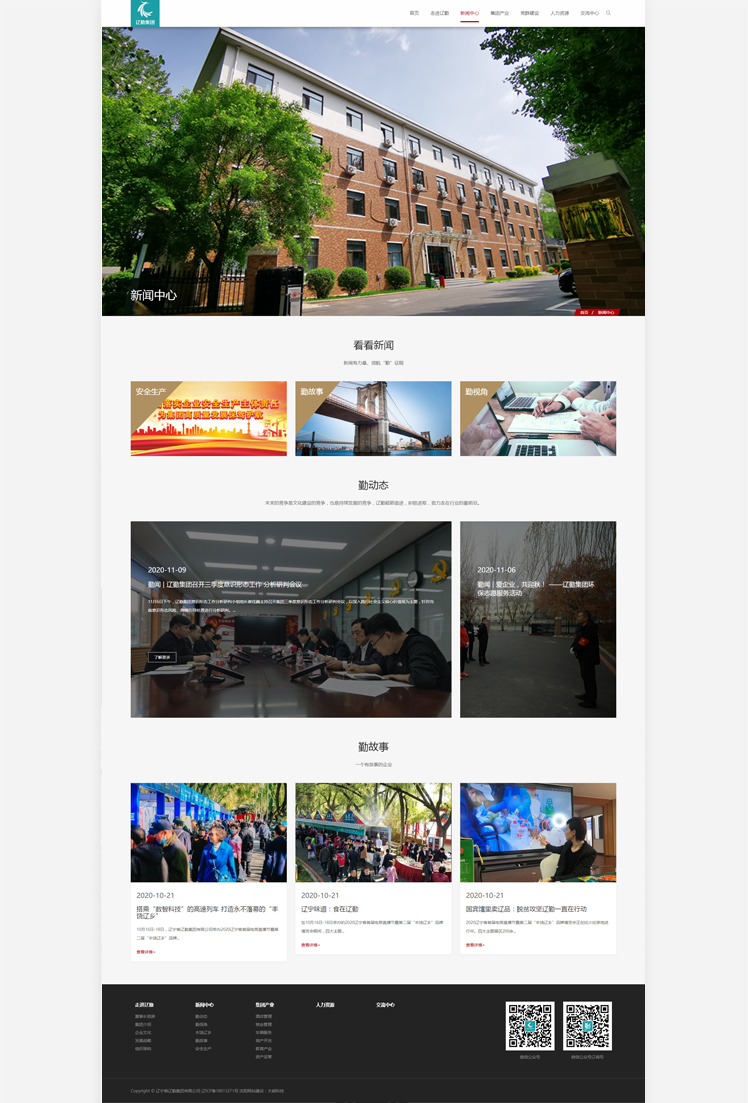The image size is (748, 1103).
Task: Open 交流中心 in the top menu
Action: (589, 13)
